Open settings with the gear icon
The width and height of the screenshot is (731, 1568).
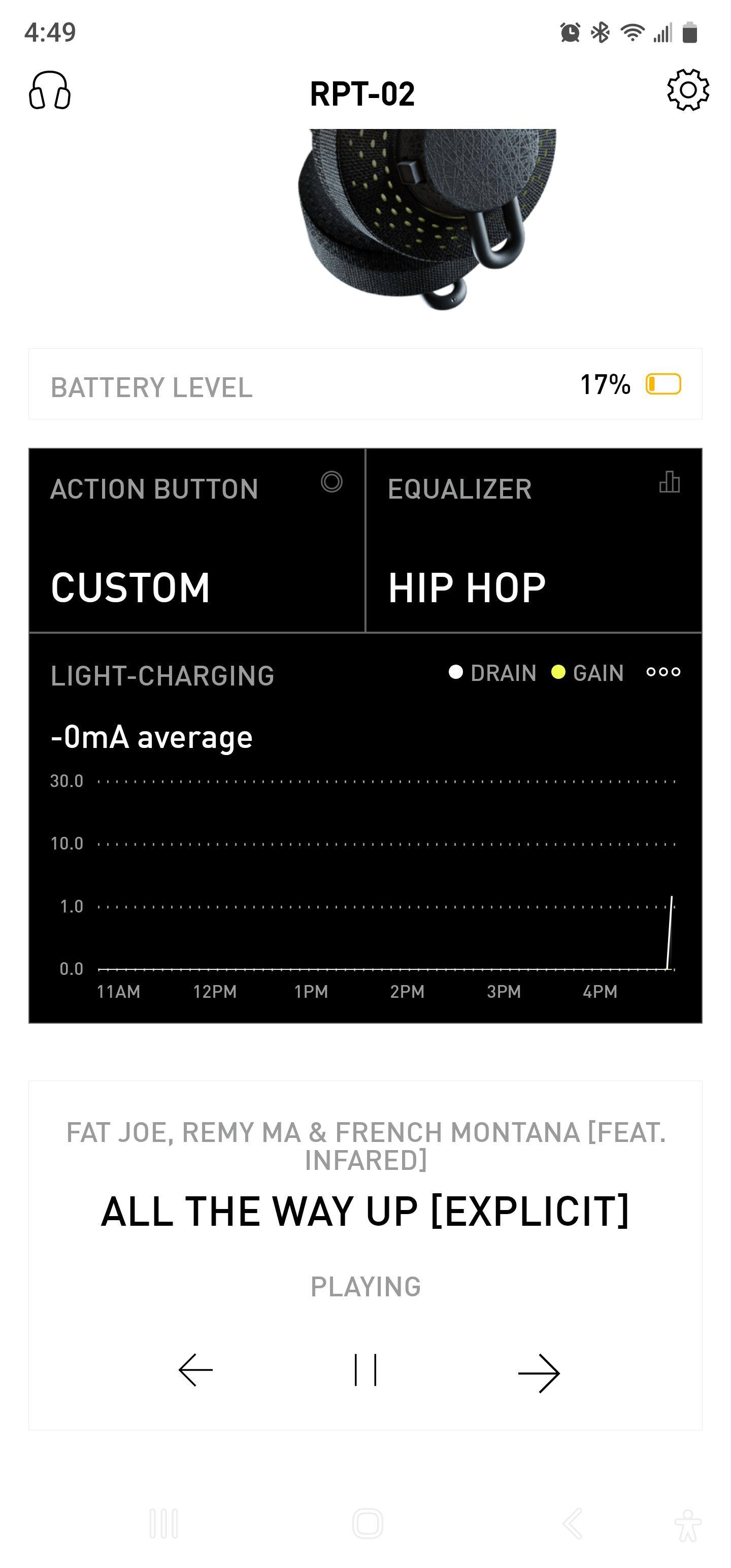(688, 90)
